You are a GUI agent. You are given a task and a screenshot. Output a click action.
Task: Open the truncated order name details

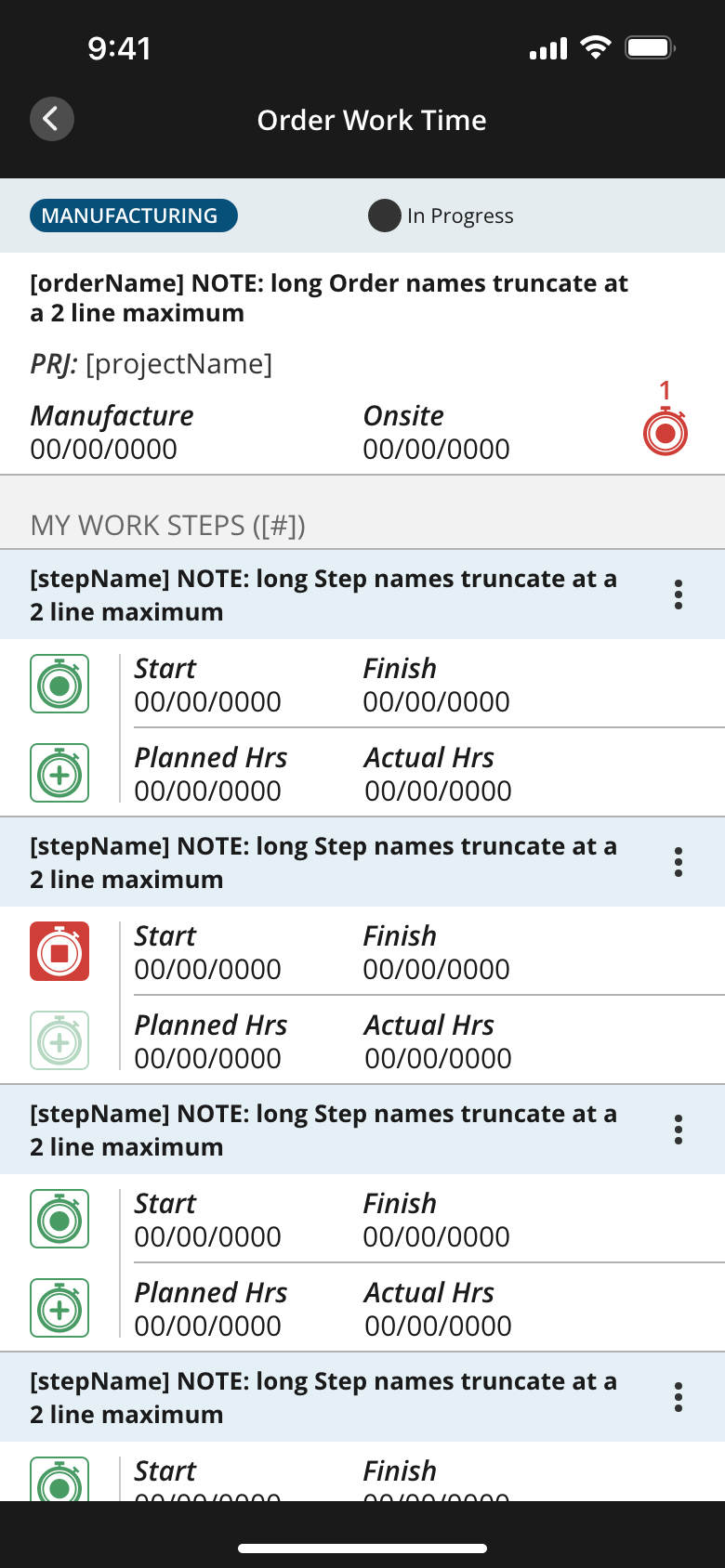click(x=330, y=297)
